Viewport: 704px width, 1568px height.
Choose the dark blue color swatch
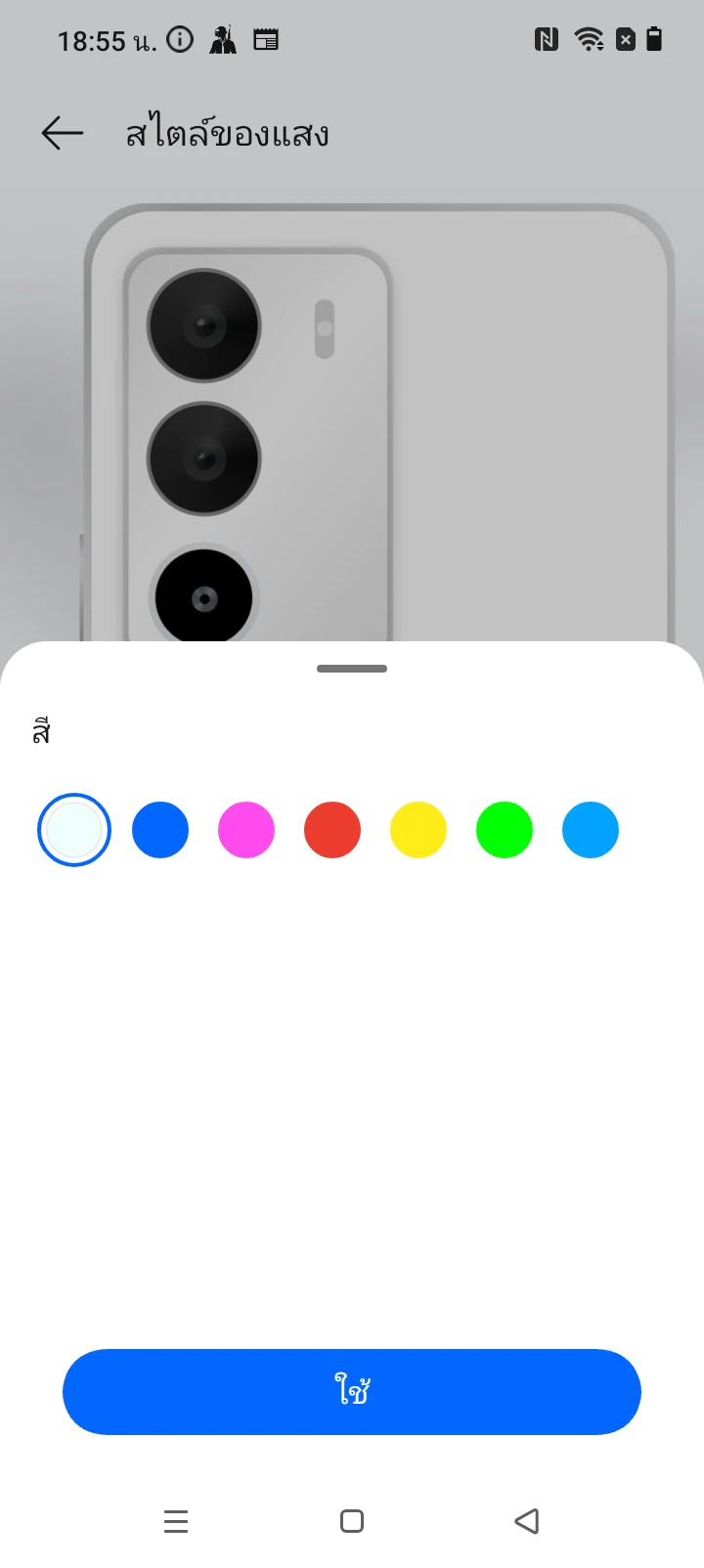pyautogui.click(x=160, y=830)
